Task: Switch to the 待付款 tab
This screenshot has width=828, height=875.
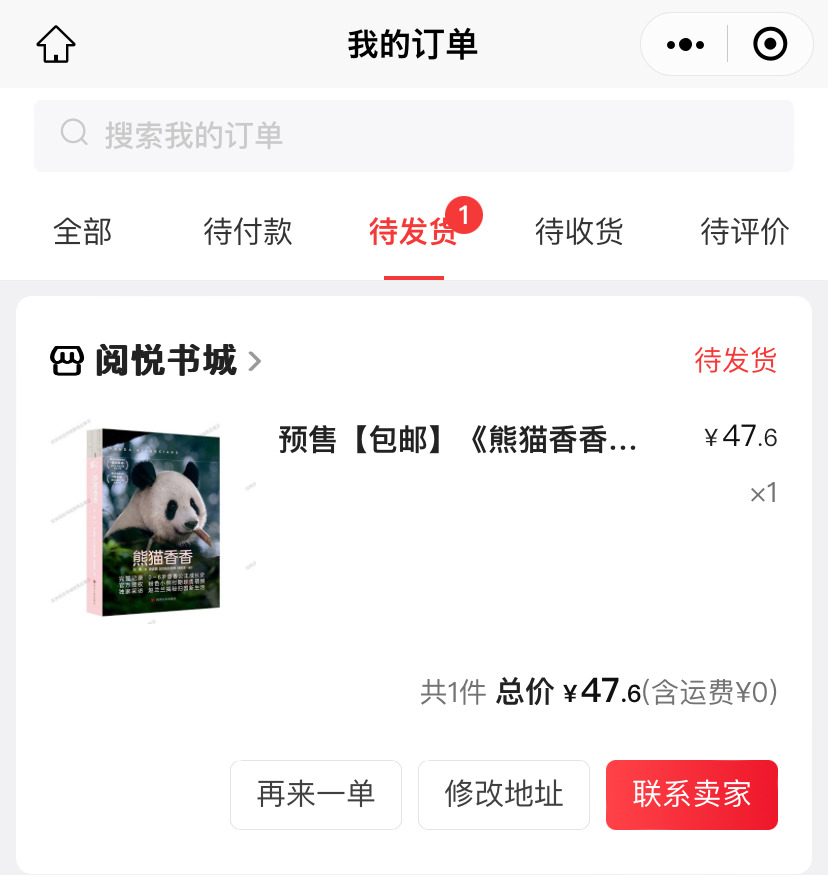Action: [248, 232]
